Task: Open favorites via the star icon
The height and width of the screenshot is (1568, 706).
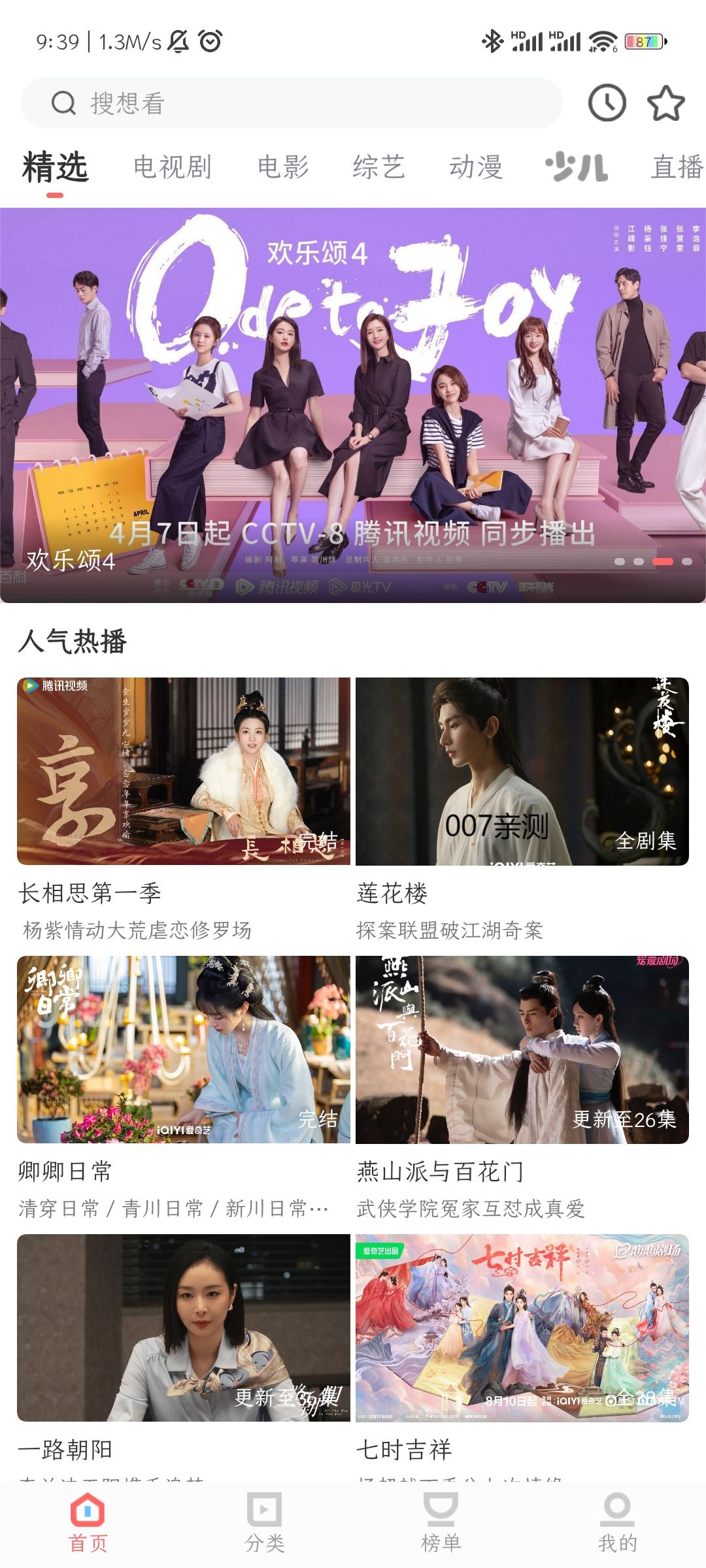Action: (x=667, y=103)
